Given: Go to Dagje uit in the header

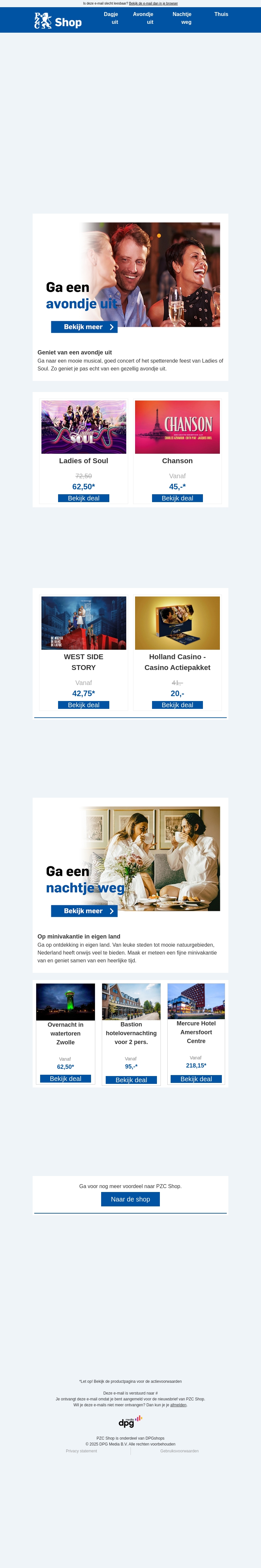Looking at the screenshot, I should pos(111,18).
